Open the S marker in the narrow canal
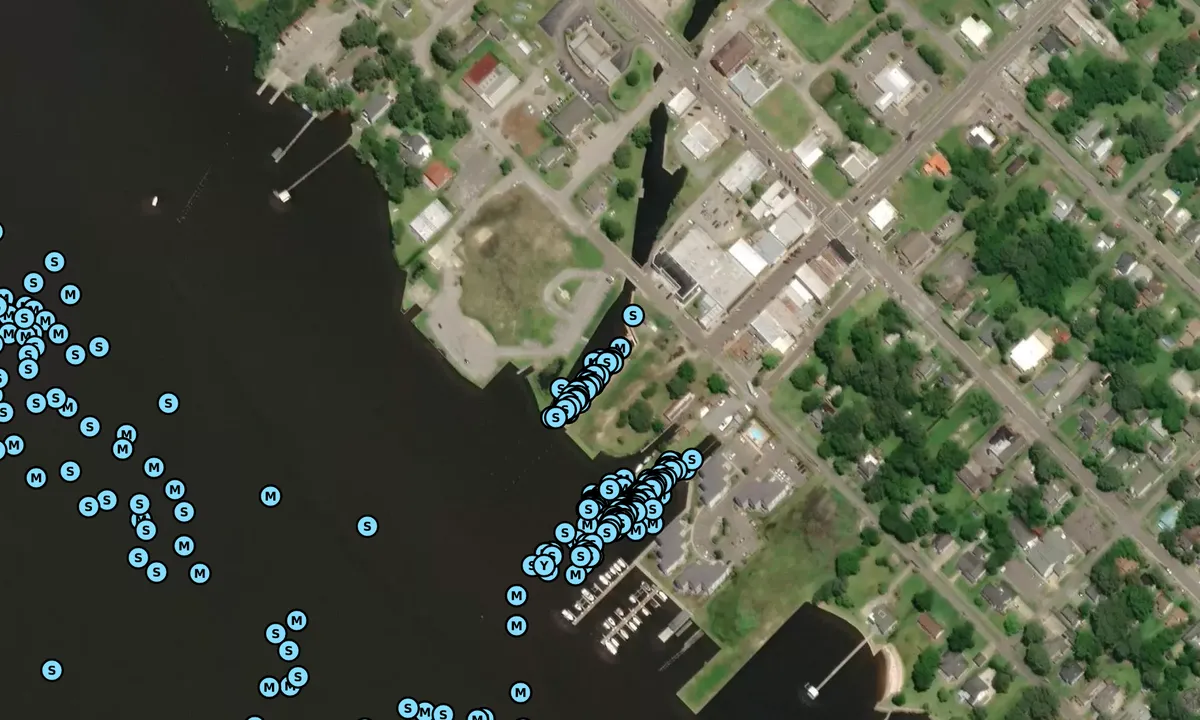The width and height of the screenshot is (1200, 720). coord(632,316)
